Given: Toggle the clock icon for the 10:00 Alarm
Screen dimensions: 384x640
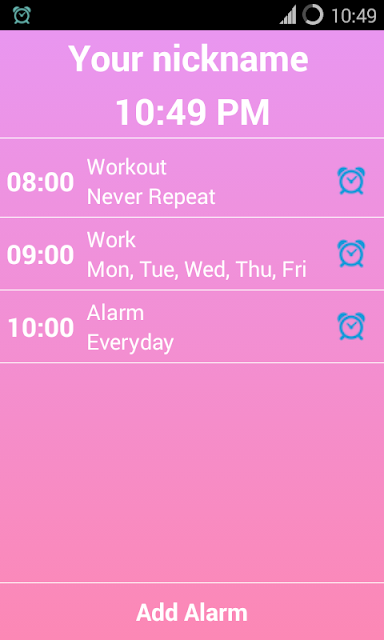Looking at the screenshot, I should [x=351, y=326].
